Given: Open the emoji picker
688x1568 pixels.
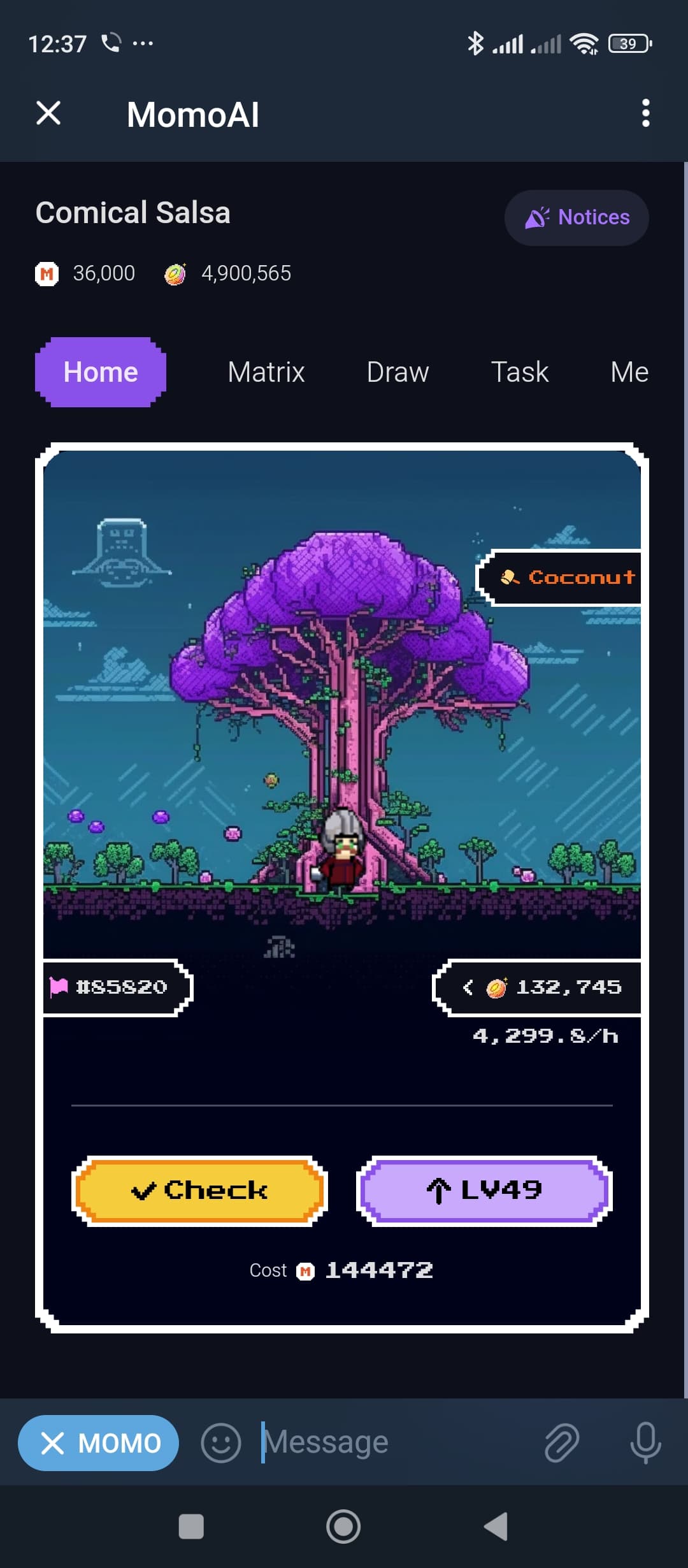Looking at the screenshot, I should tap(220, 1443).
